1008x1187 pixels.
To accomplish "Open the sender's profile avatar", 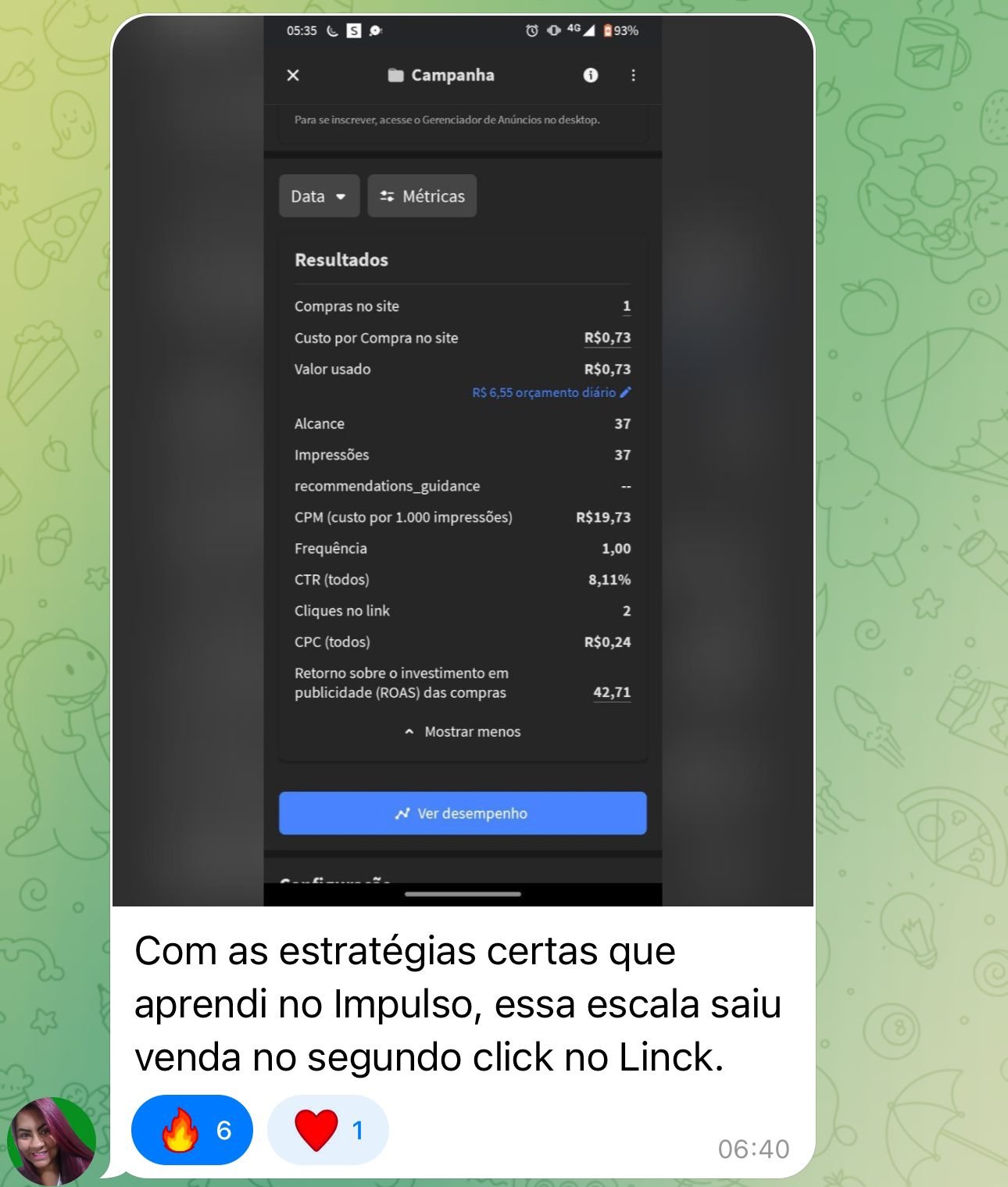I will (51, 1141).
